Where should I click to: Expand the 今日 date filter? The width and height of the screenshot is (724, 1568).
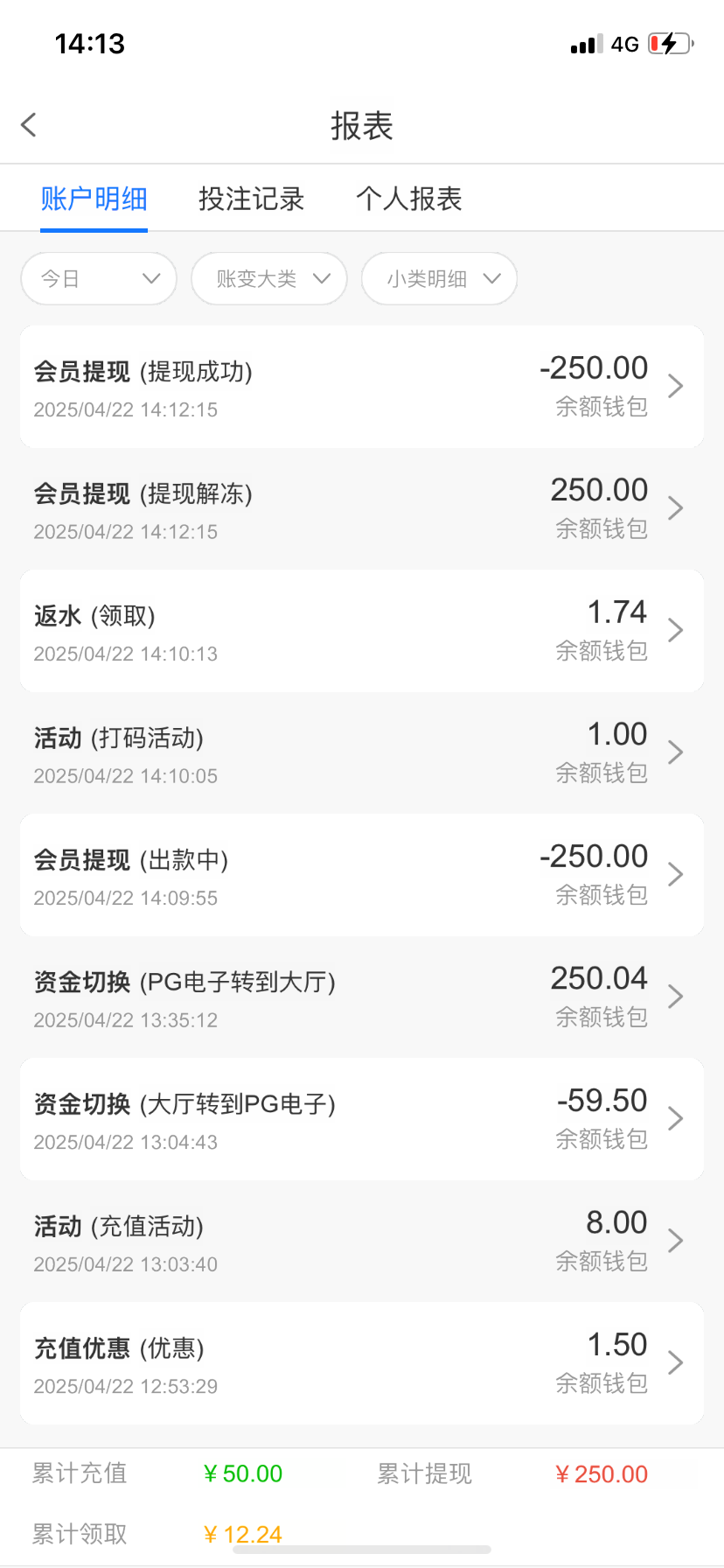click(x=99, y=279)
